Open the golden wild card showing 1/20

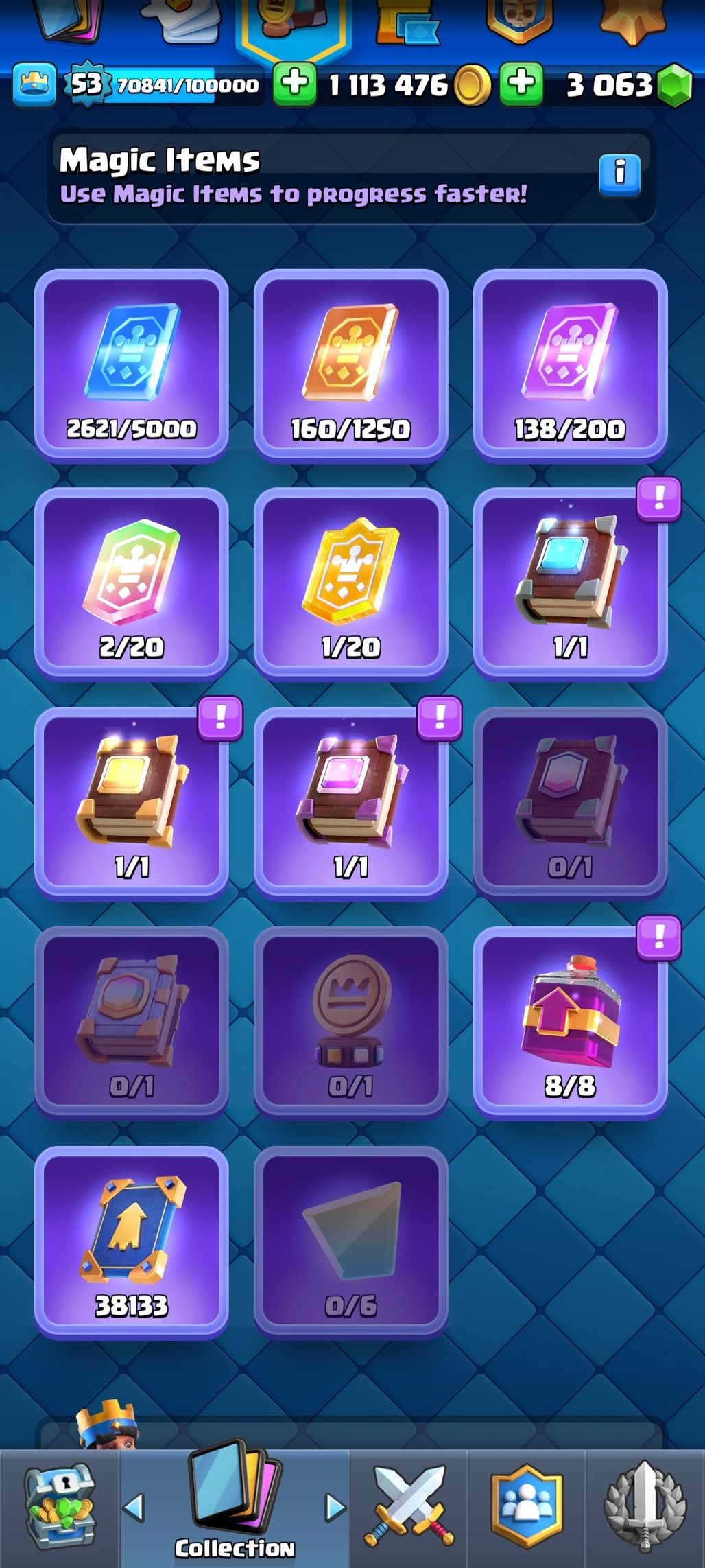pyautogui.click(x=351, y=583)
